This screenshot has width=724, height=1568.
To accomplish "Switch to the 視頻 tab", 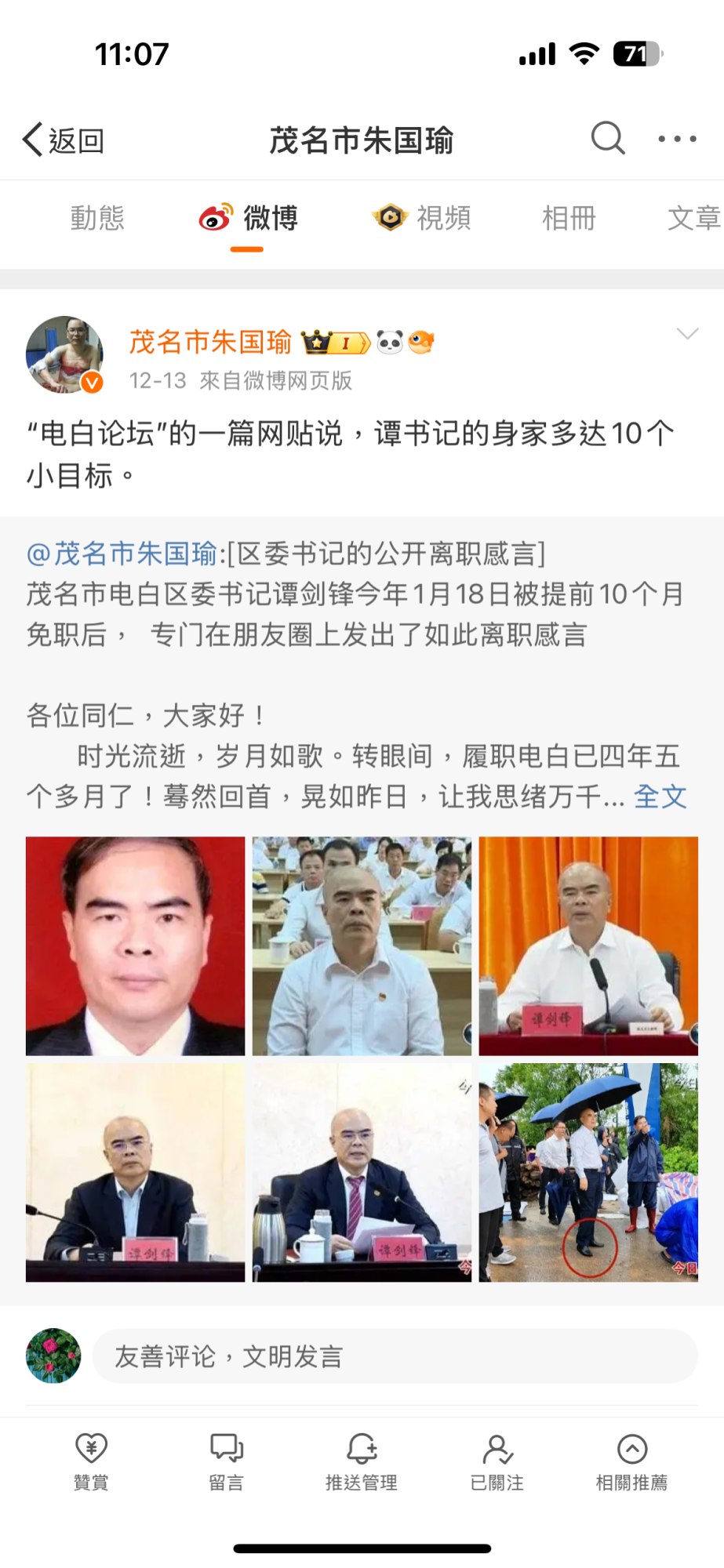I will [x=422, y=218].
